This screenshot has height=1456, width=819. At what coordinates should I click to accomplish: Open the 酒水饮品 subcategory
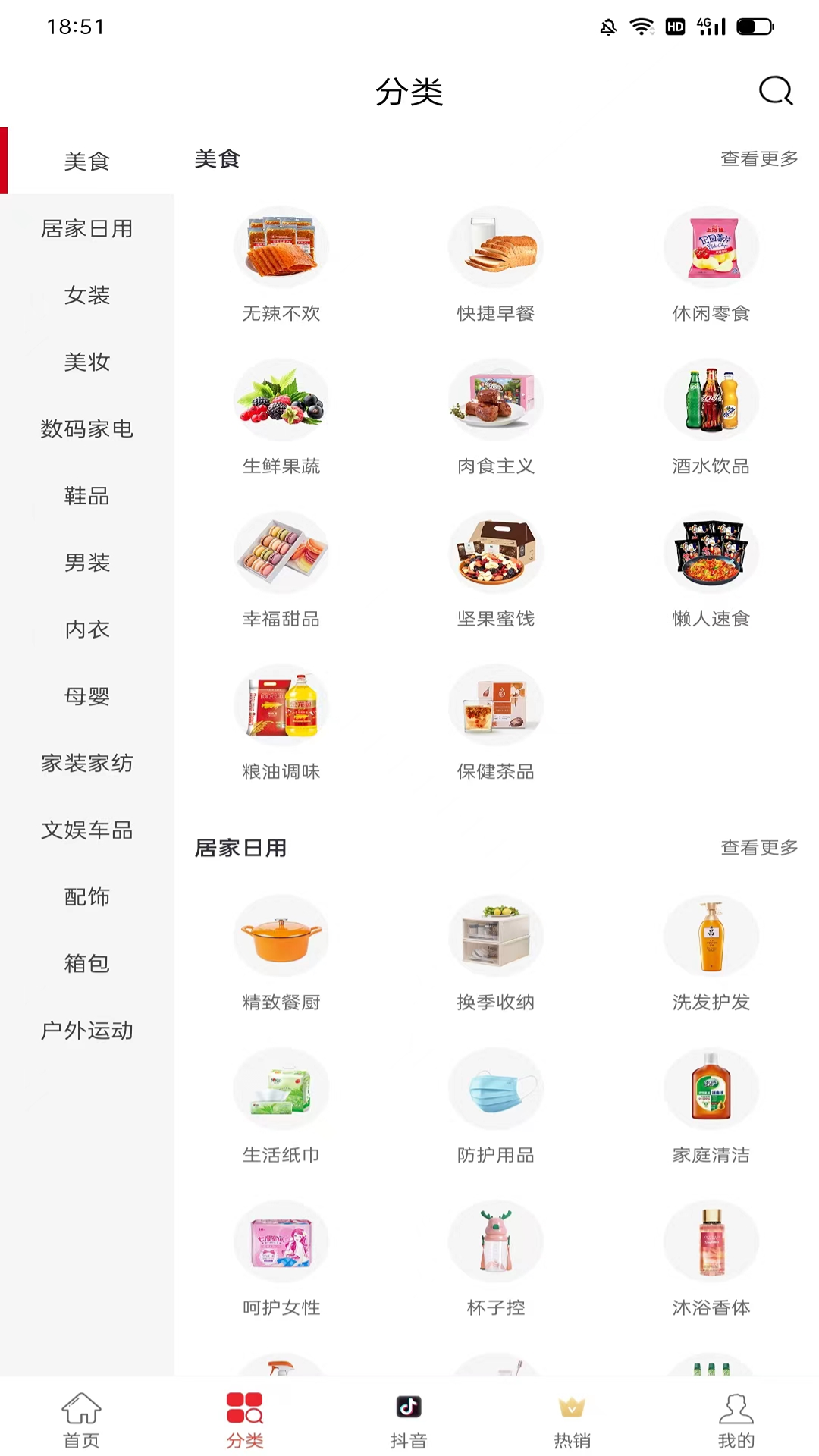coord(711,416)
